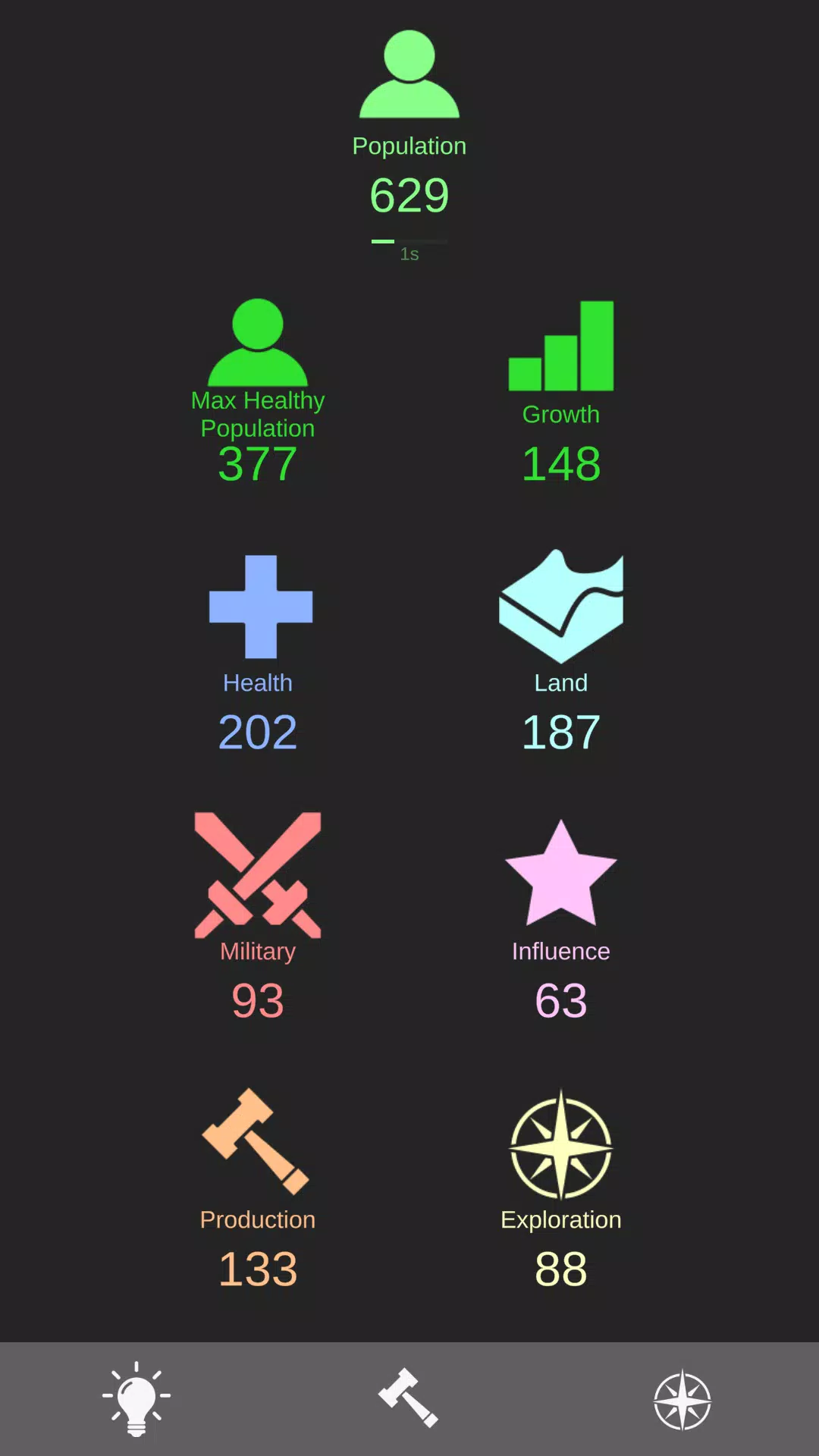The width and height of the screenshot is (819, 1456).
Task: Click the Military value 93
Action: click(x=258, y=999)
